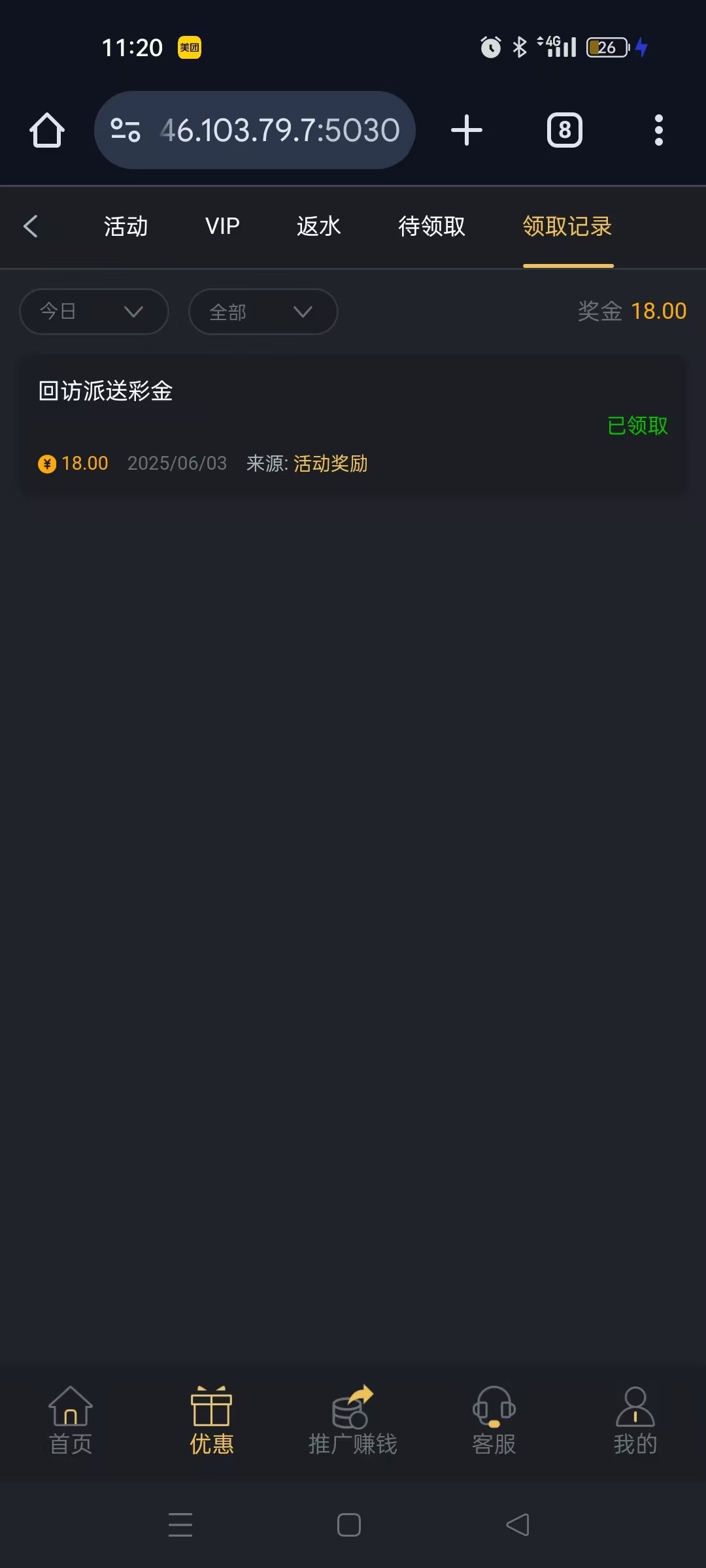The image size is (706, 1568).
Task: Tap the back arrow at top left
Action: (x=31, y=226)
